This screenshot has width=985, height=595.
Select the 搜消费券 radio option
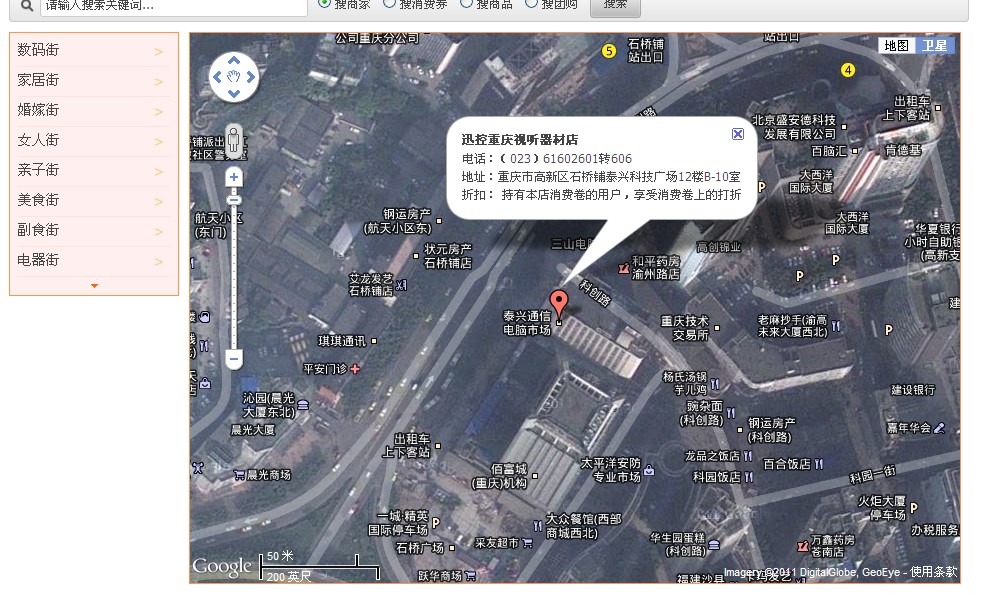[x=390, y=3]
